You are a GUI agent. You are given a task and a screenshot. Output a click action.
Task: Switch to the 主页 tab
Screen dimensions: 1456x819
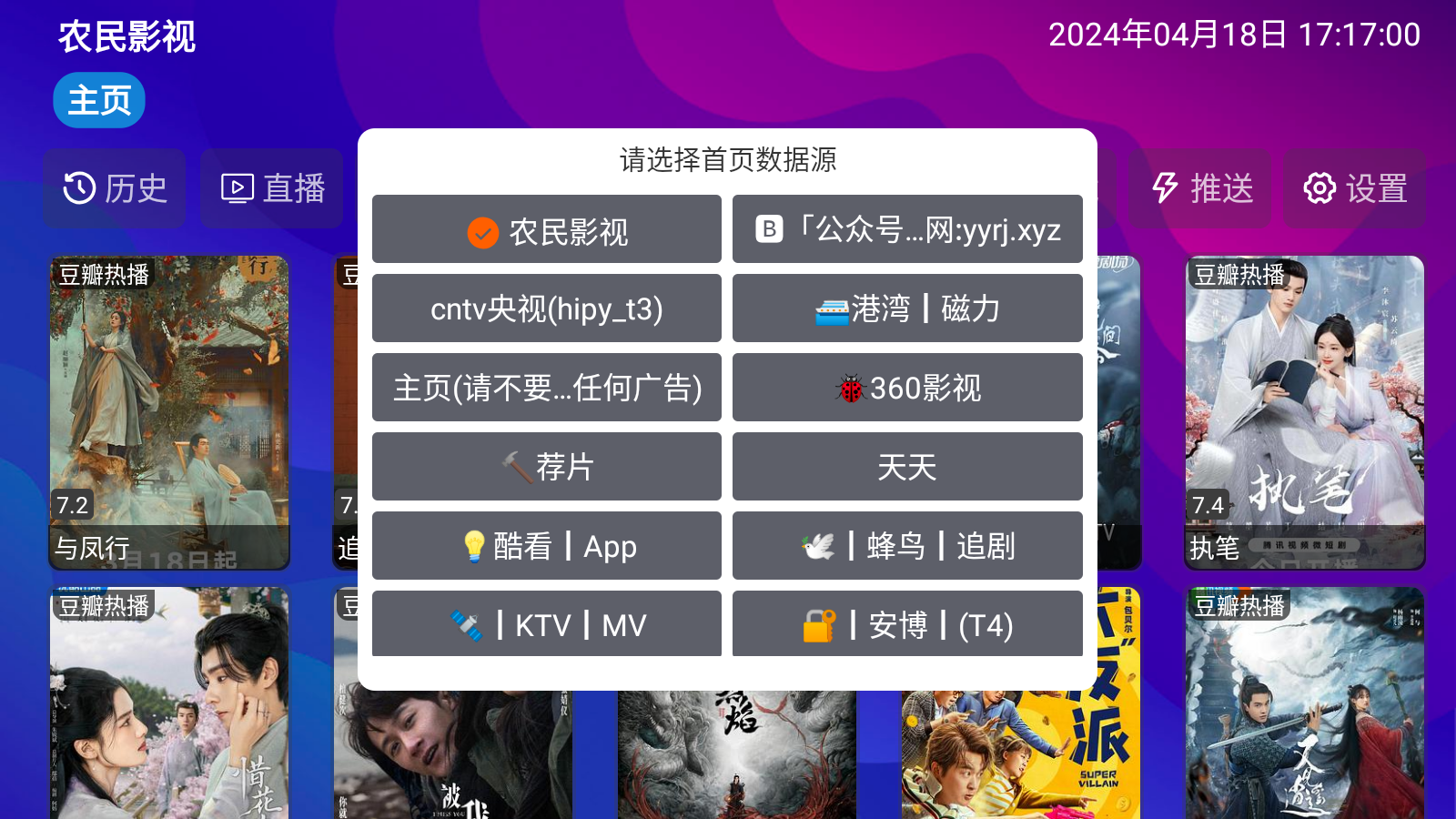point(99,100)
